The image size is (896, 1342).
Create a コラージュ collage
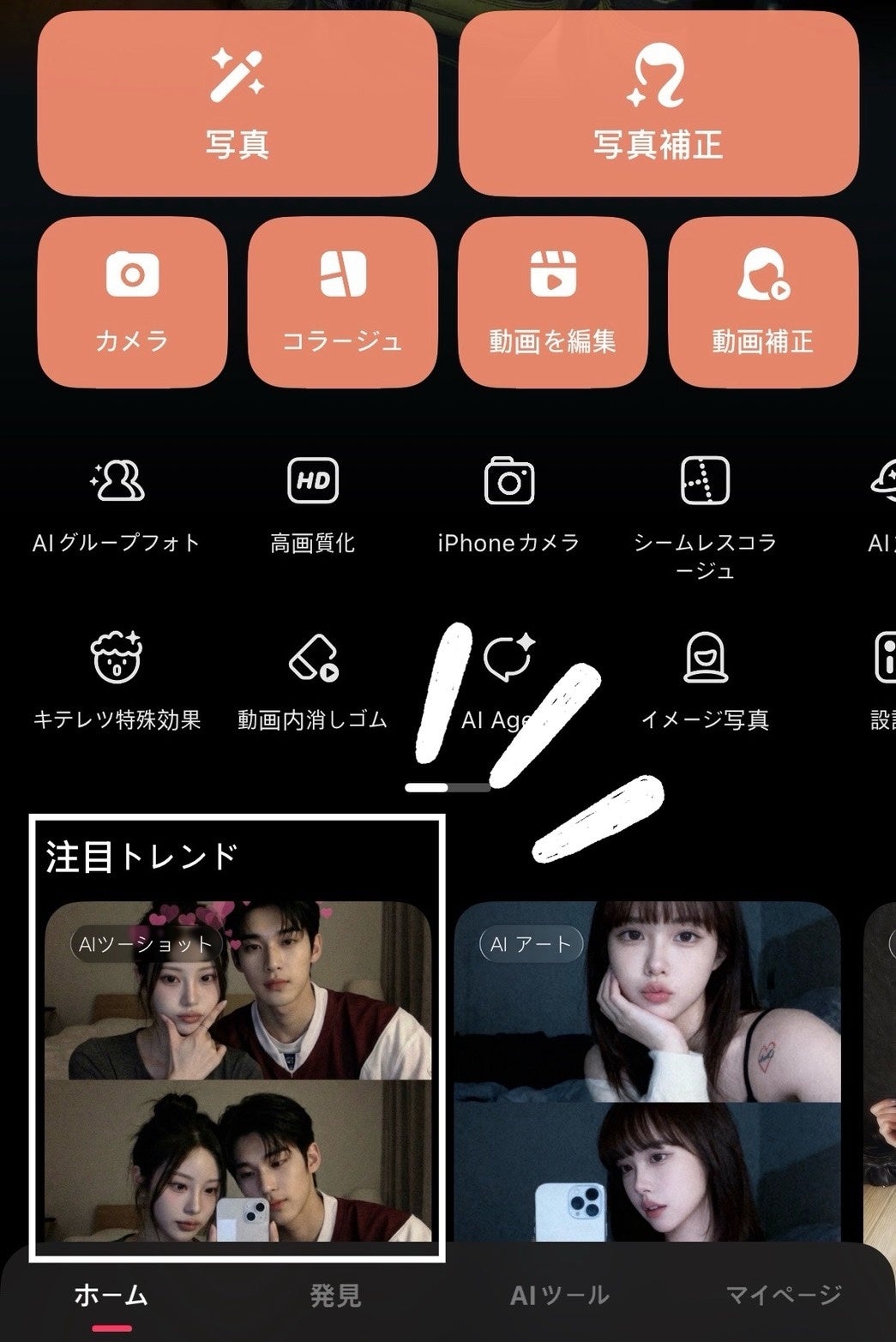(342, 302)
